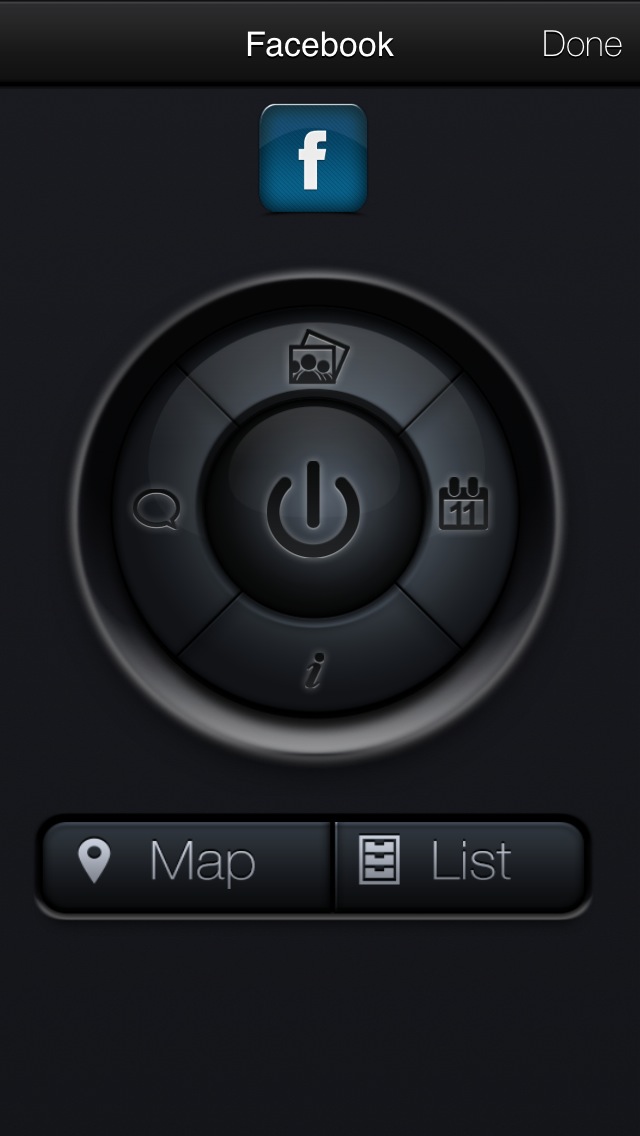
Task: Open the calendar events segment
Action: [x=465, y=504]
